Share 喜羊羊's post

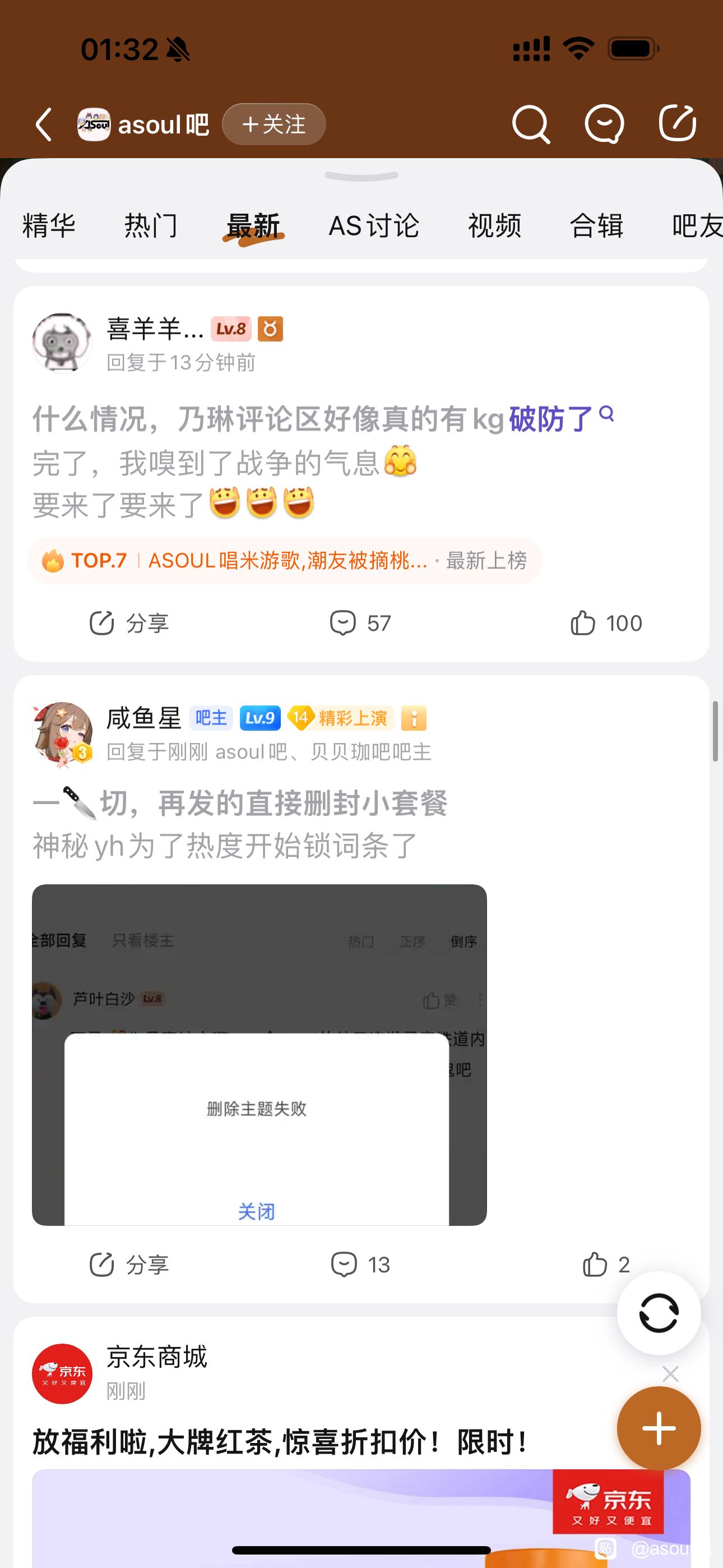coord(129,623)
